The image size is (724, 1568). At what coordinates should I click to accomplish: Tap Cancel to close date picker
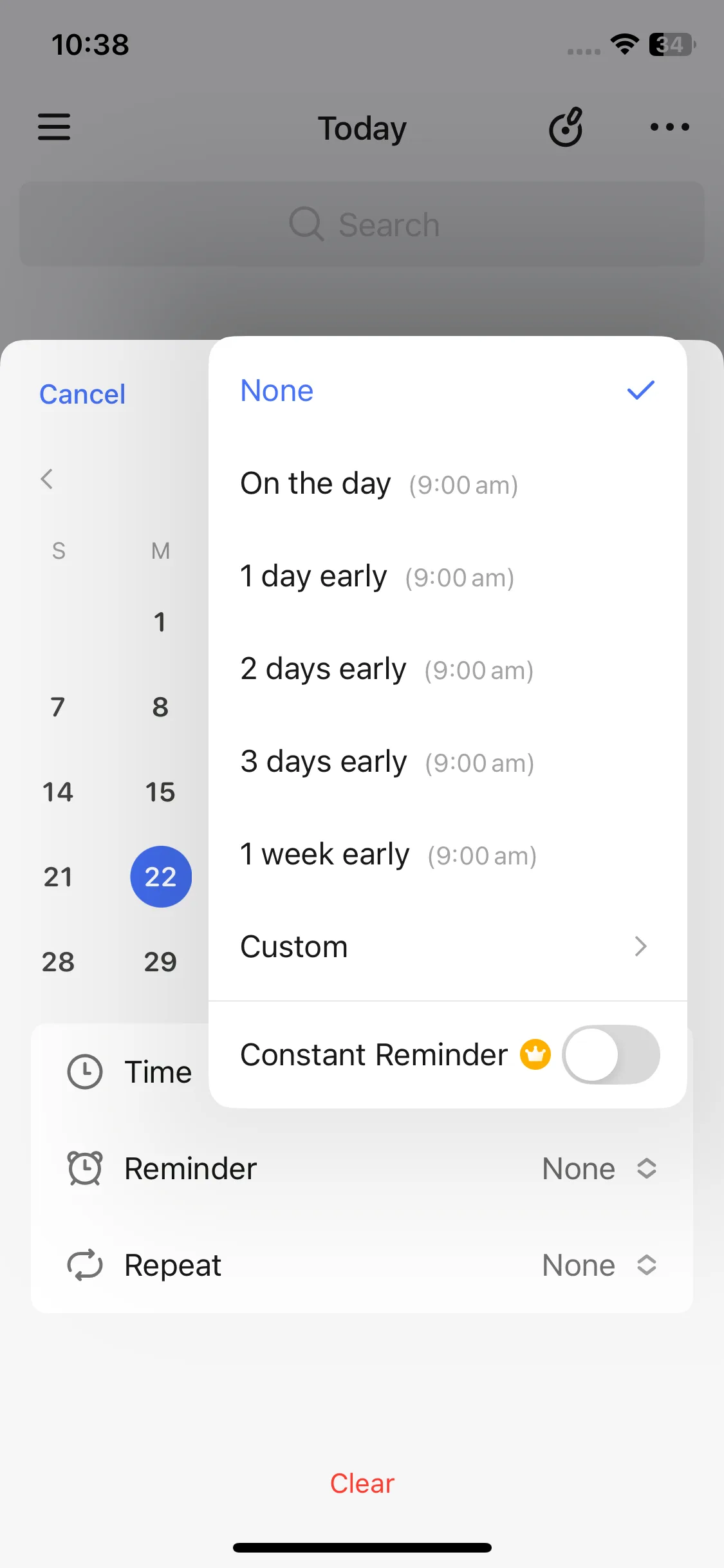(82, 394)
